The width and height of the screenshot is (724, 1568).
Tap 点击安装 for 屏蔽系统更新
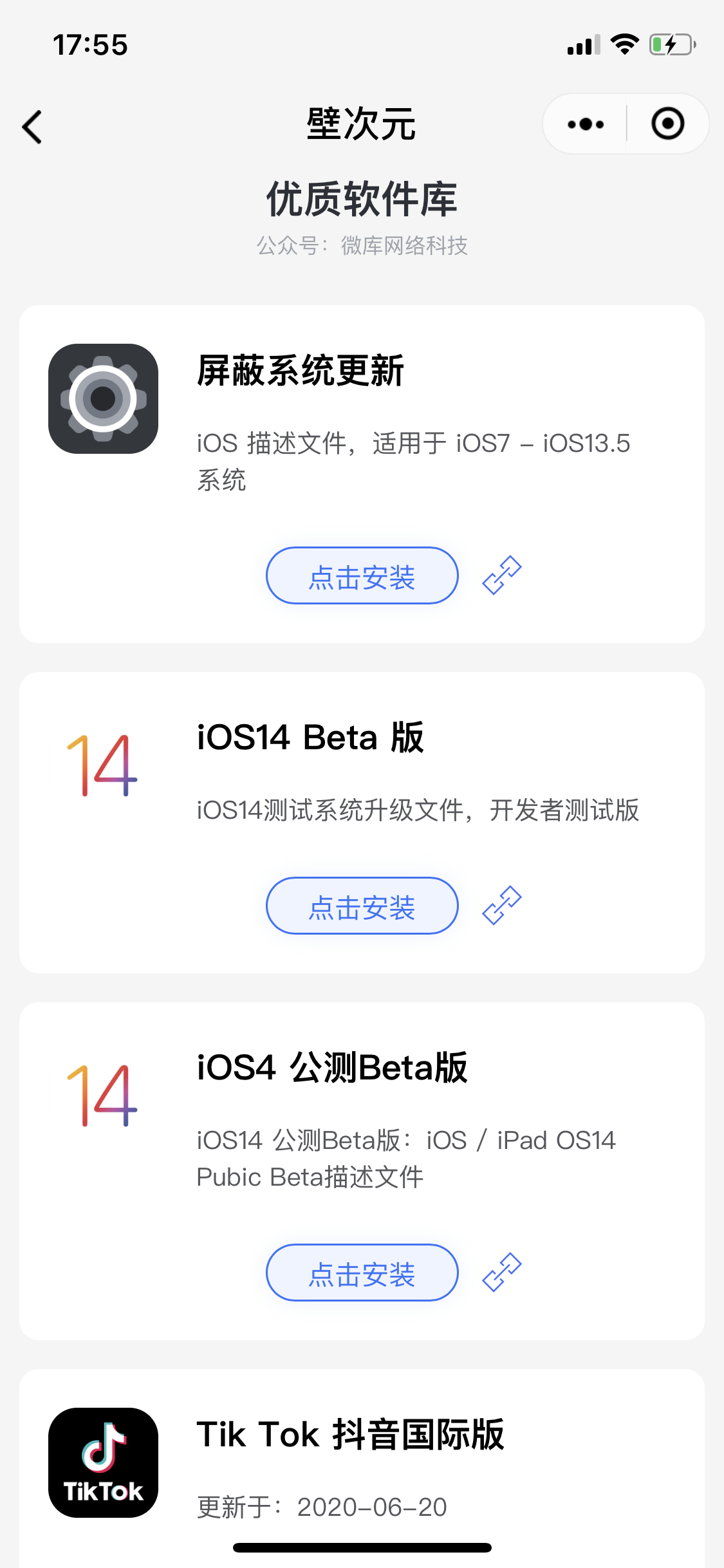[x=362, y=575]
